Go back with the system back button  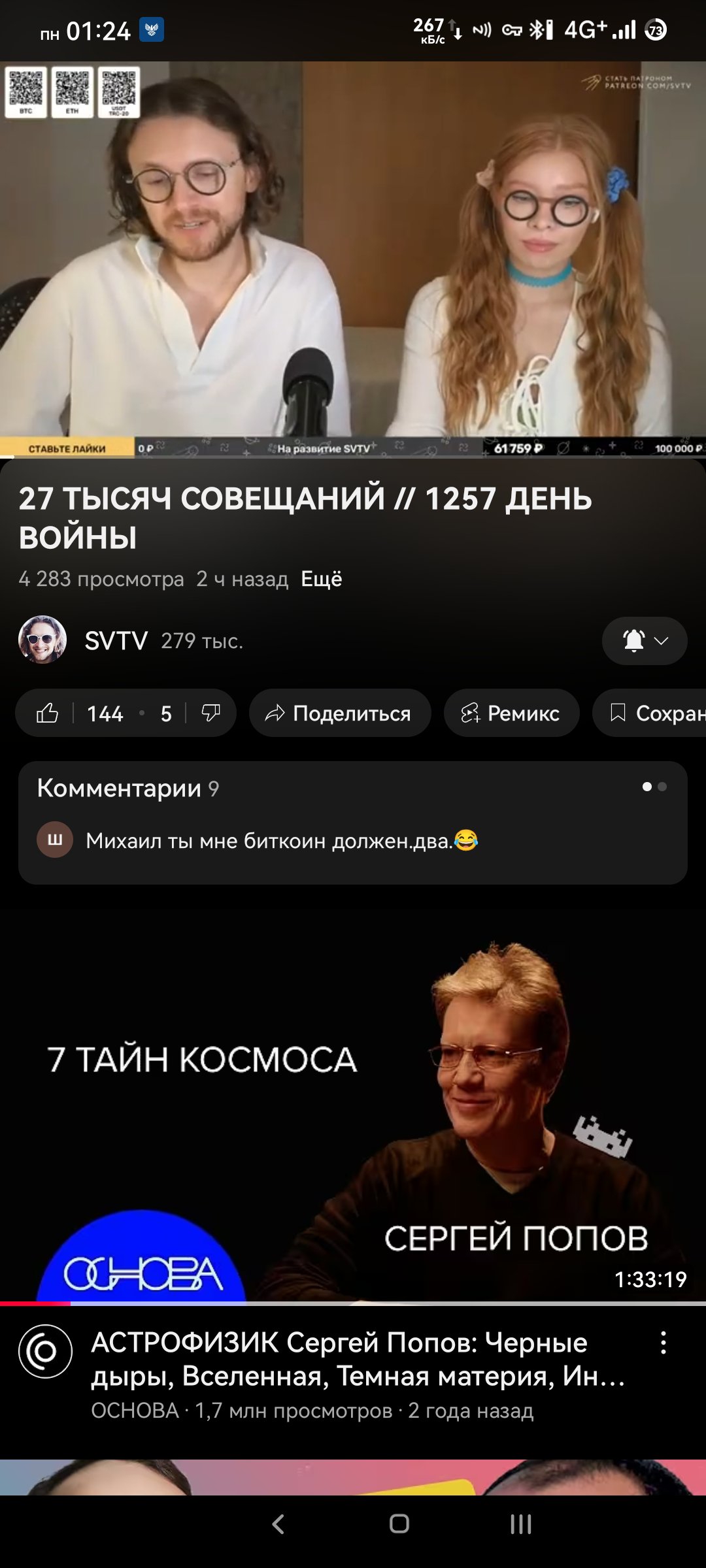click(x=278, y=1524)
